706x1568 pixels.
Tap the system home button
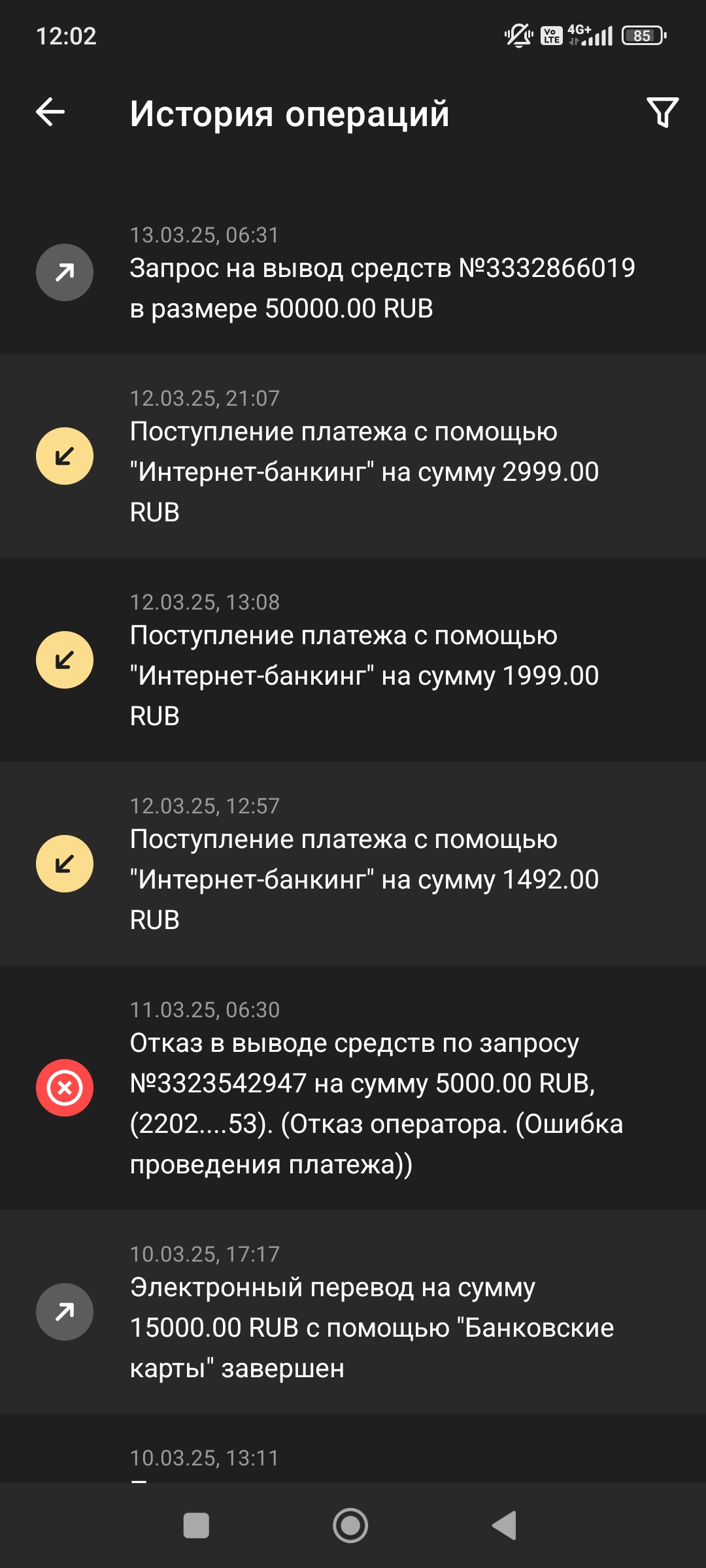click(x=350, y=1526)
